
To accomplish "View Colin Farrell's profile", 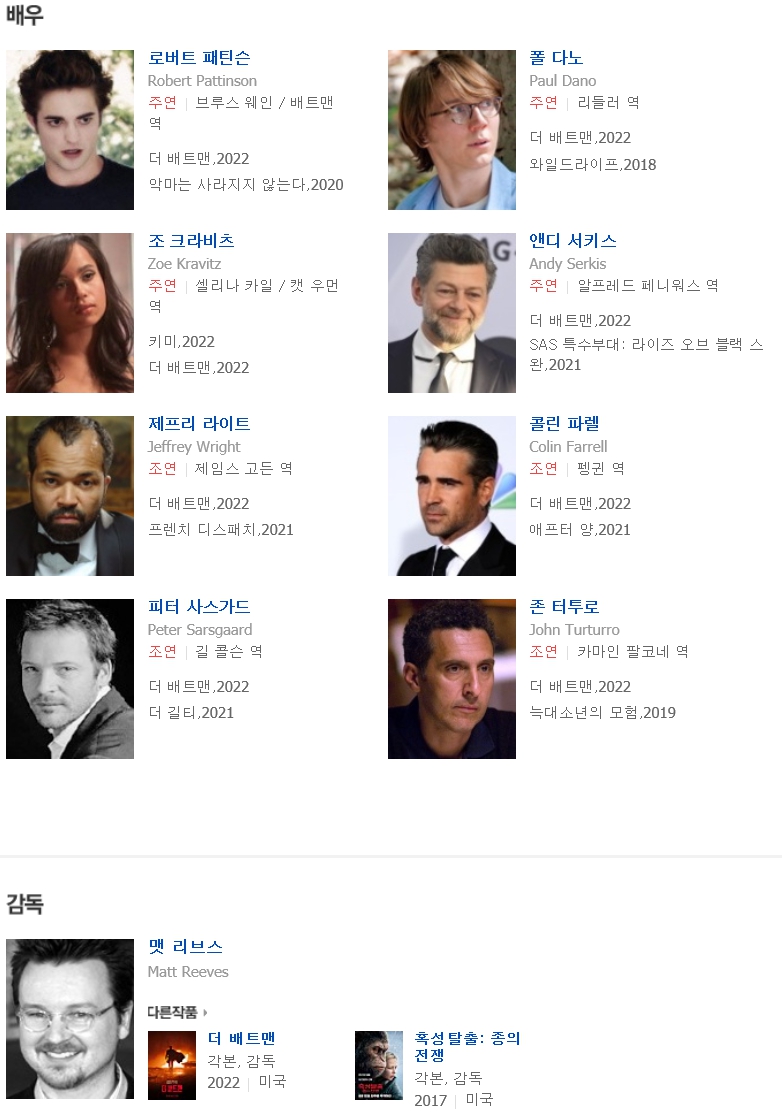I will [x=564, y=424].
